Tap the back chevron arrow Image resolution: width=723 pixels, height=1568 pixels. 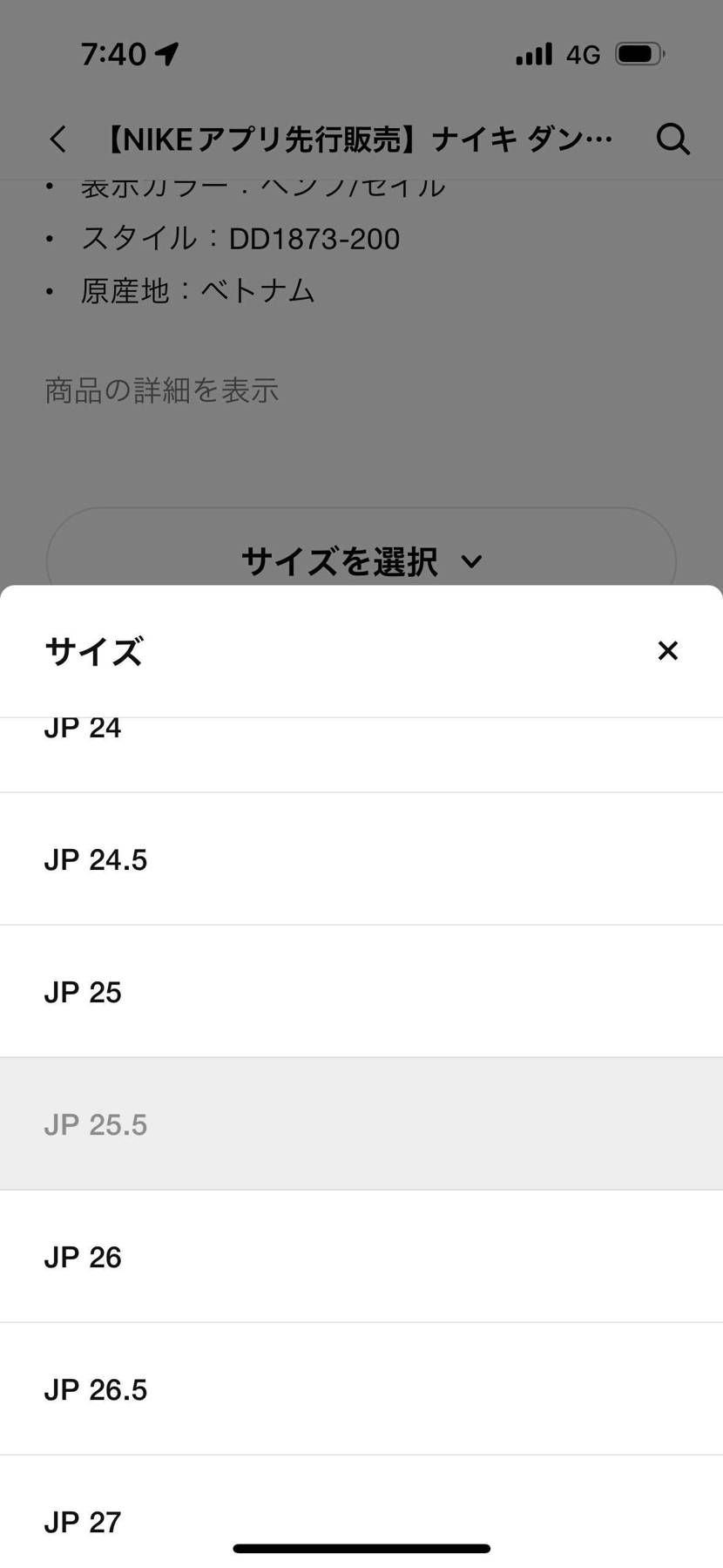(57, 138)
